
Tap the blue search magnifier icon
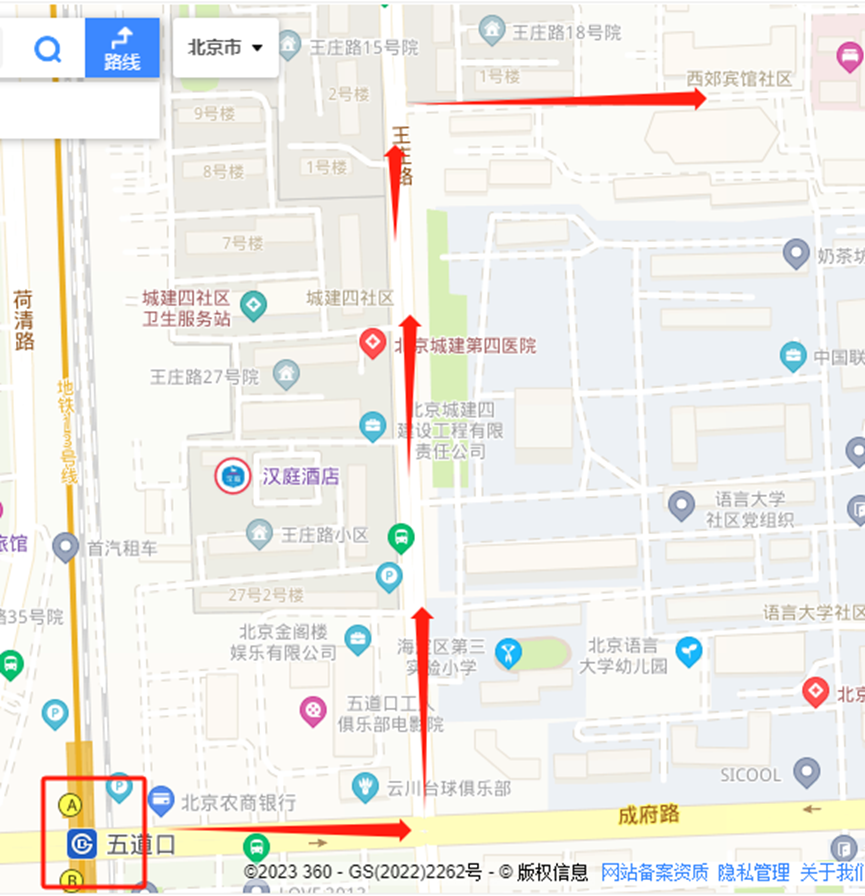[x=46, y=47]
